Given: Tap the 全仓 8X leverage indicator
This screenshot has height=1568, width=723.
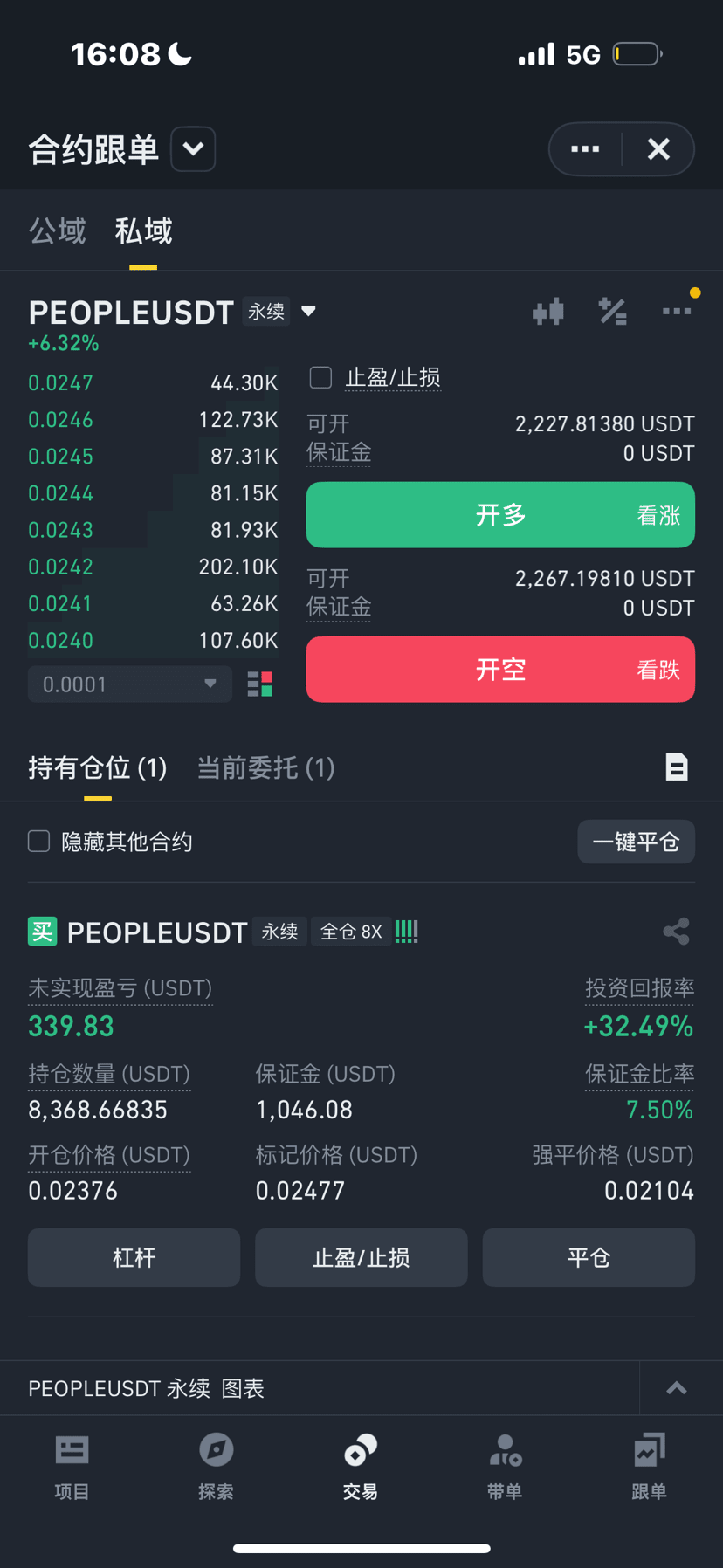Looking at the screenshot, I should [x=350, y=932].
